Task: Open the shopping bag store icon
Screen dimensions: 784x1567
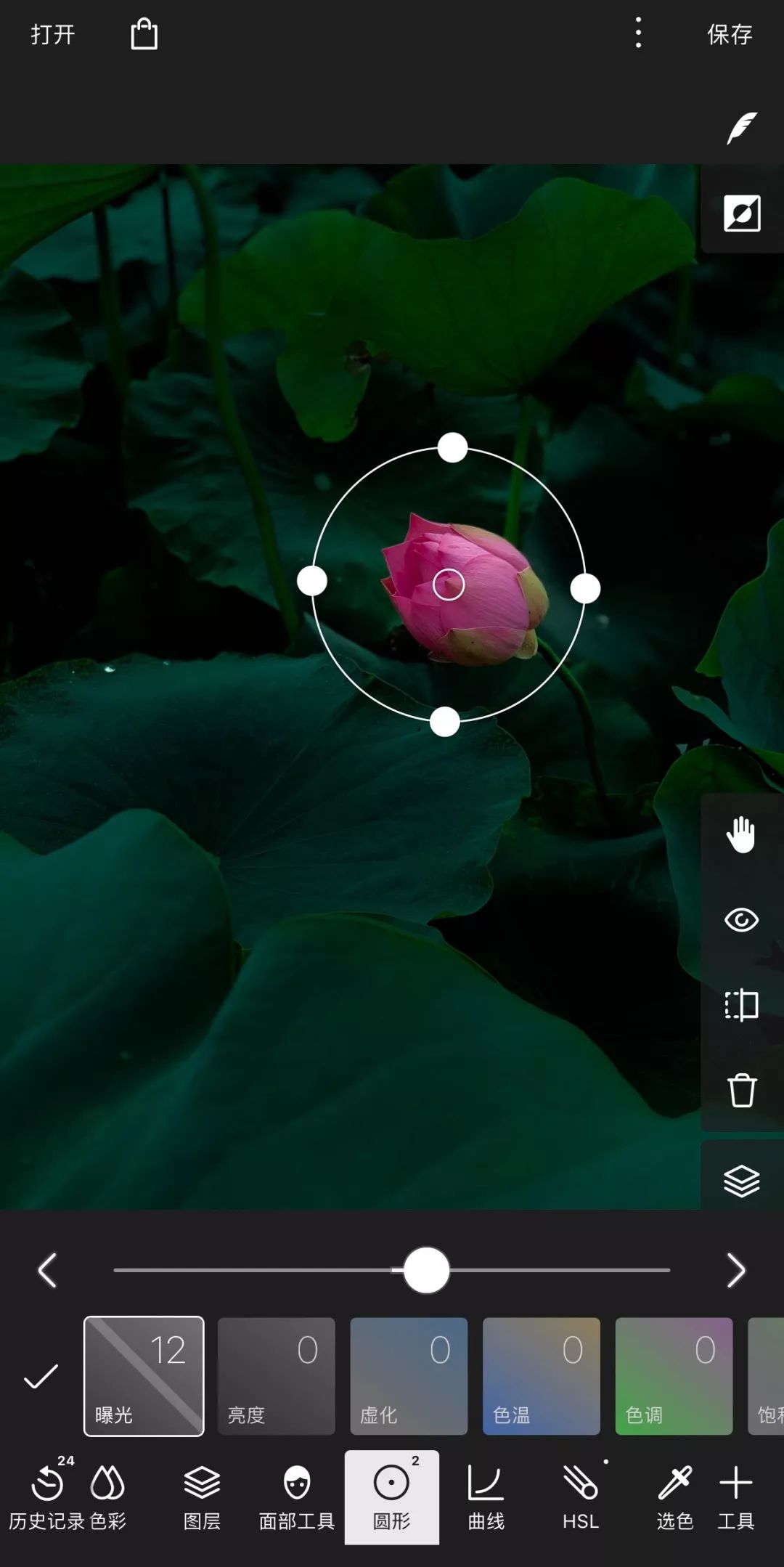Action: click(144, 34)
